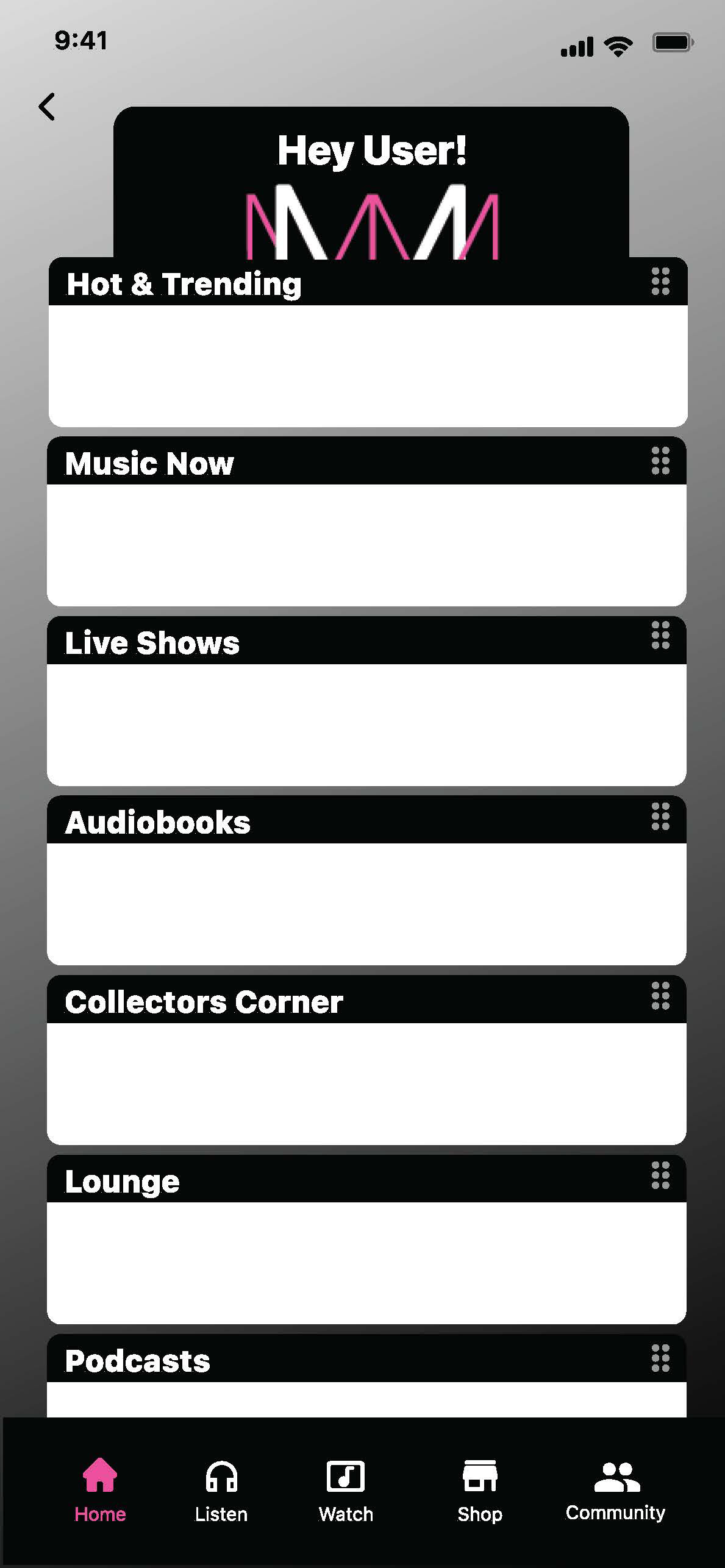This screenshot has height=1568, width=725.
Task: Open the Hot & Trending card
Action: pos(368,365)
